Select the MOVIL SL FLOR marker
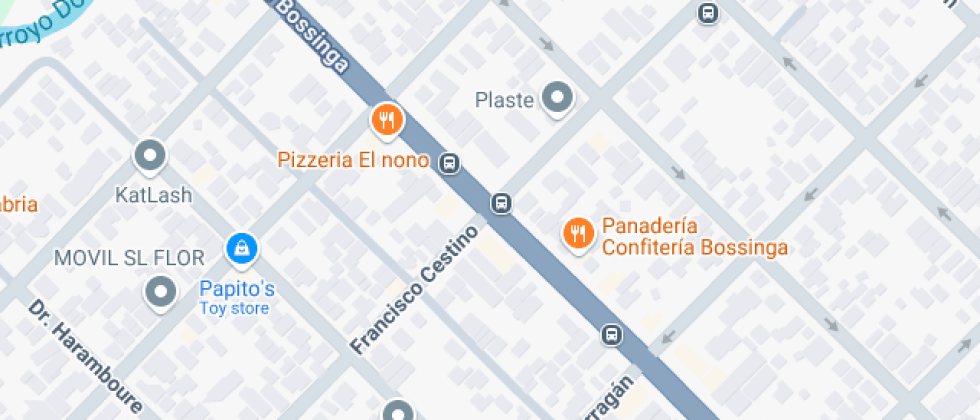This screenshot has height=420, width=980. tap(162, 293)
